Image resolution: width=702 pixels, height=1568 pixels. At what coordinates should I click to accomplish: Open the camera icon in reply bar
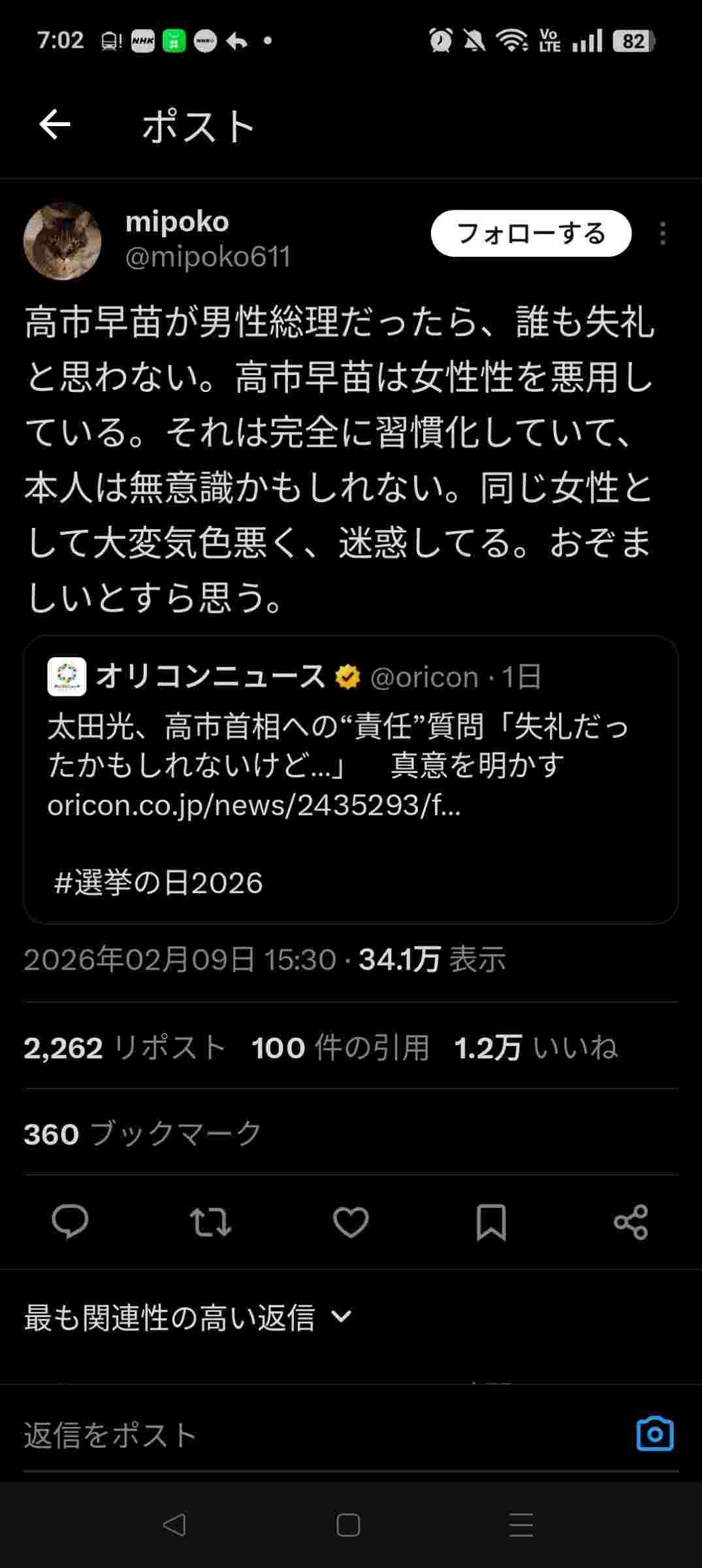tap(654, 1434)
